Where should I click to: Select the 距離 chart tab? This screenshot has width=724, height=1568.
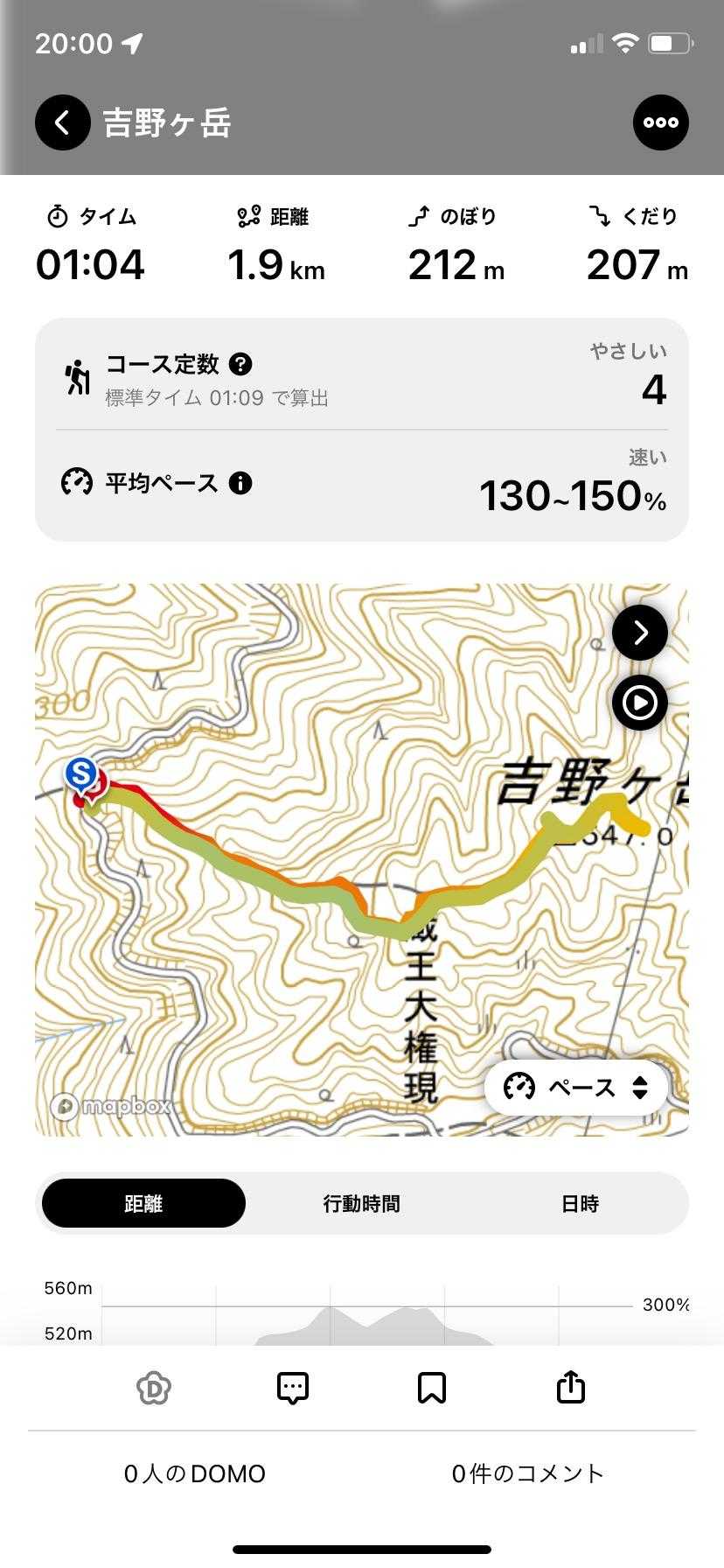(143, 1203)
